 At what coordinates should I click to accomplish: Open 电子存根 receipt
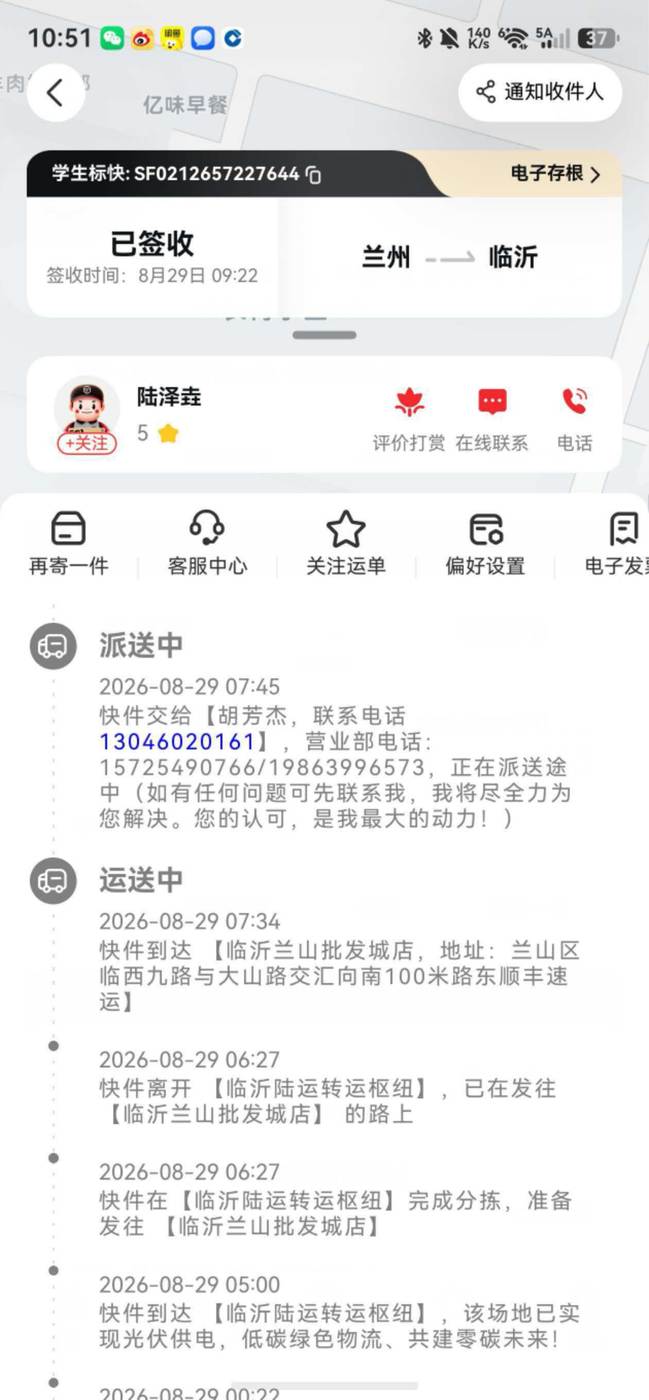point(556,174)
